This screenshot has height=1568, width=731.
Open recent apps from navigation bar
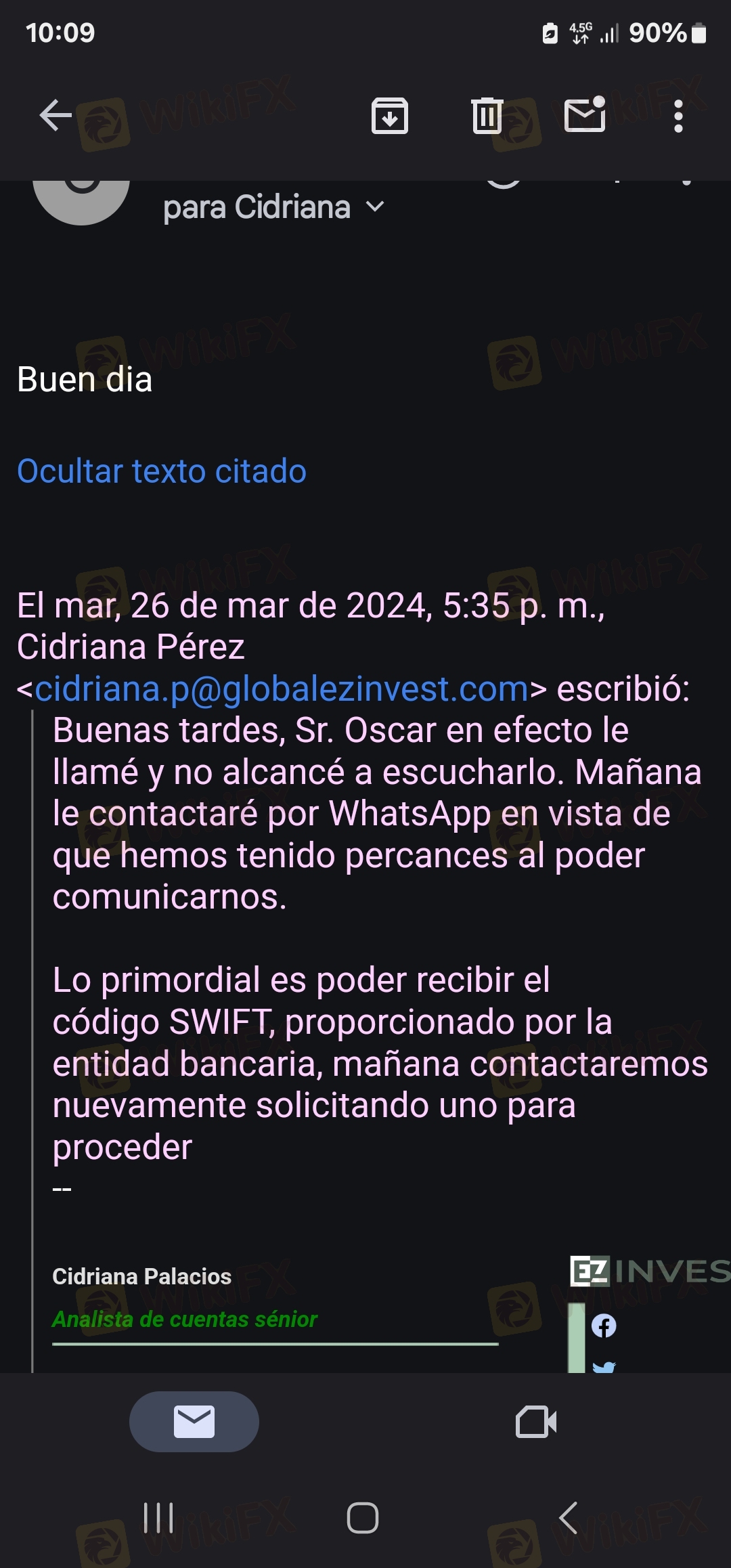click(159, 1518)
